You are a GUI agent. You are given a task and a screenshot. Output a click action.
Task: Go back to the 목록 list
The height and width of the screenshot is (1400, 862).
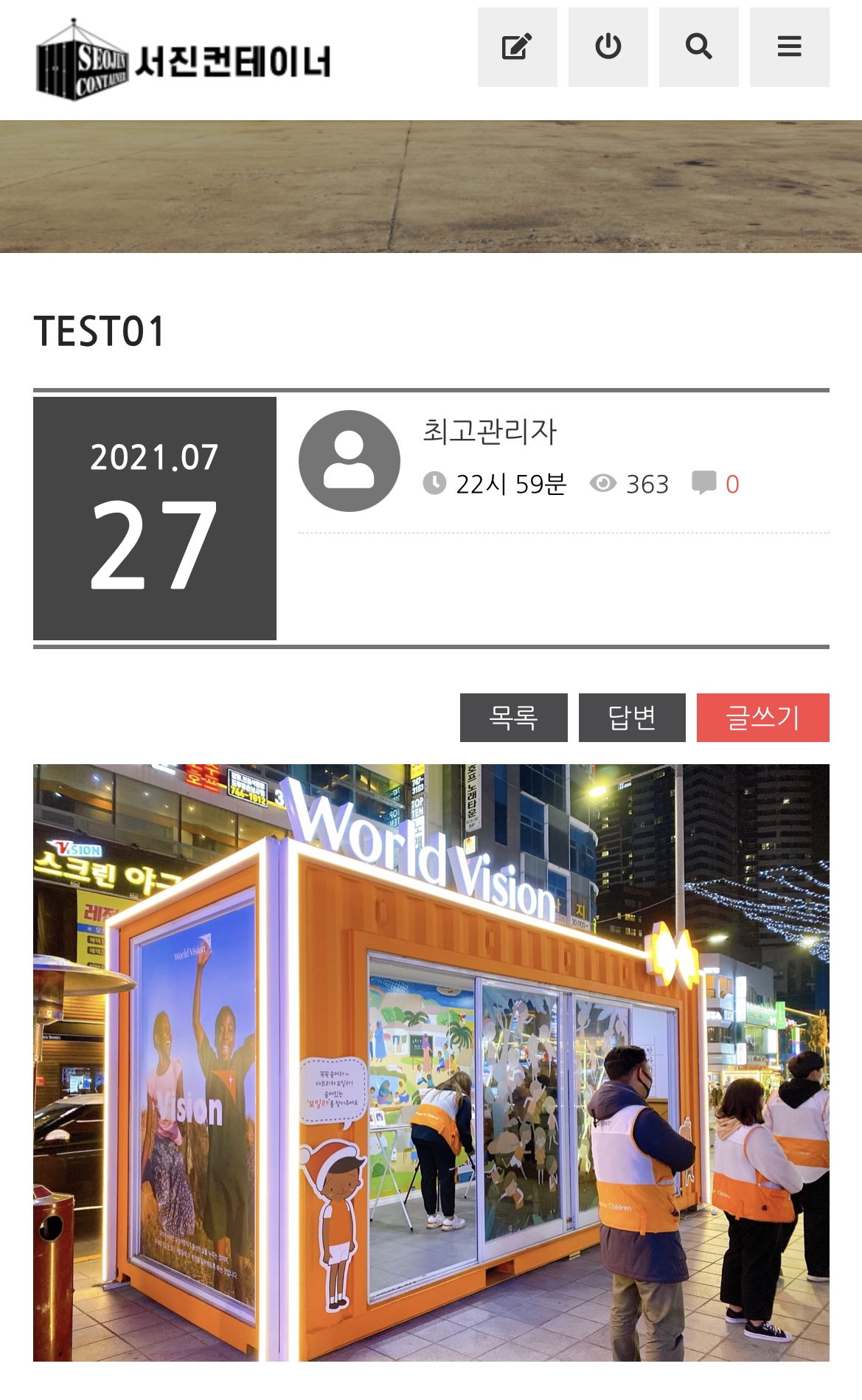click(513, 717)
